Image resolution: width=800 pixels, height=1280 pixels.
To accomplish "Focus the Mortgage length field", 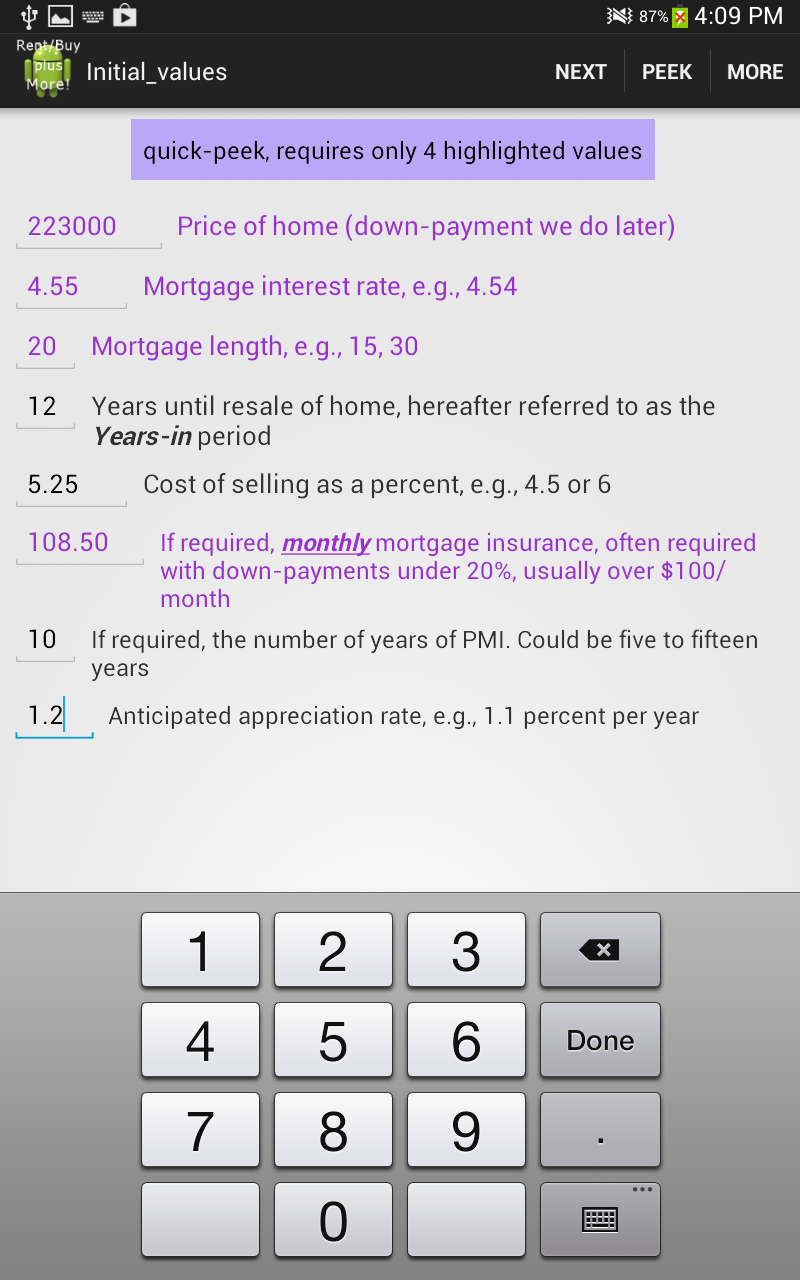I will pos(44,347).
